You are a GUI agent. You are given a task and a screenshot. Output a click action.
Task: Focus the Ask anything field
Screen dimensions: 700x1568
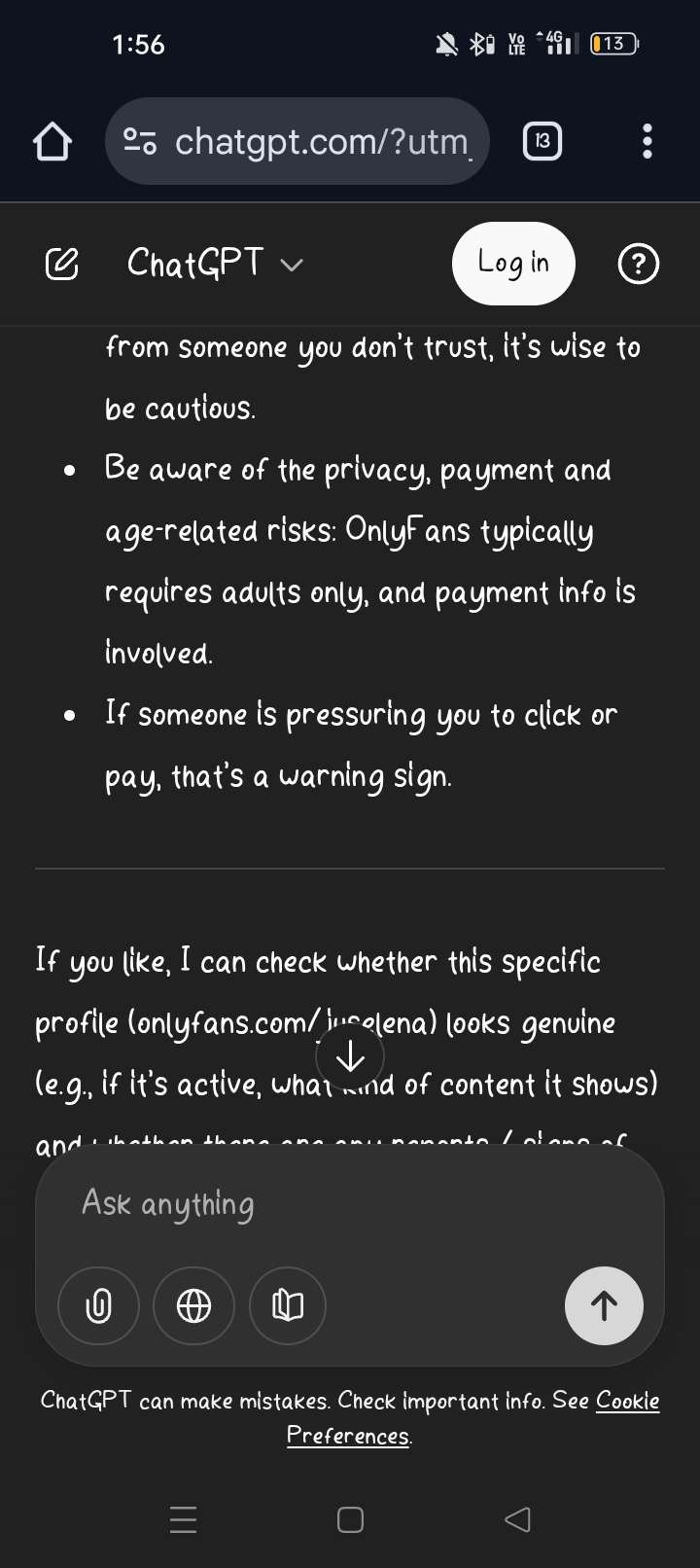[x=350, y=1204]
